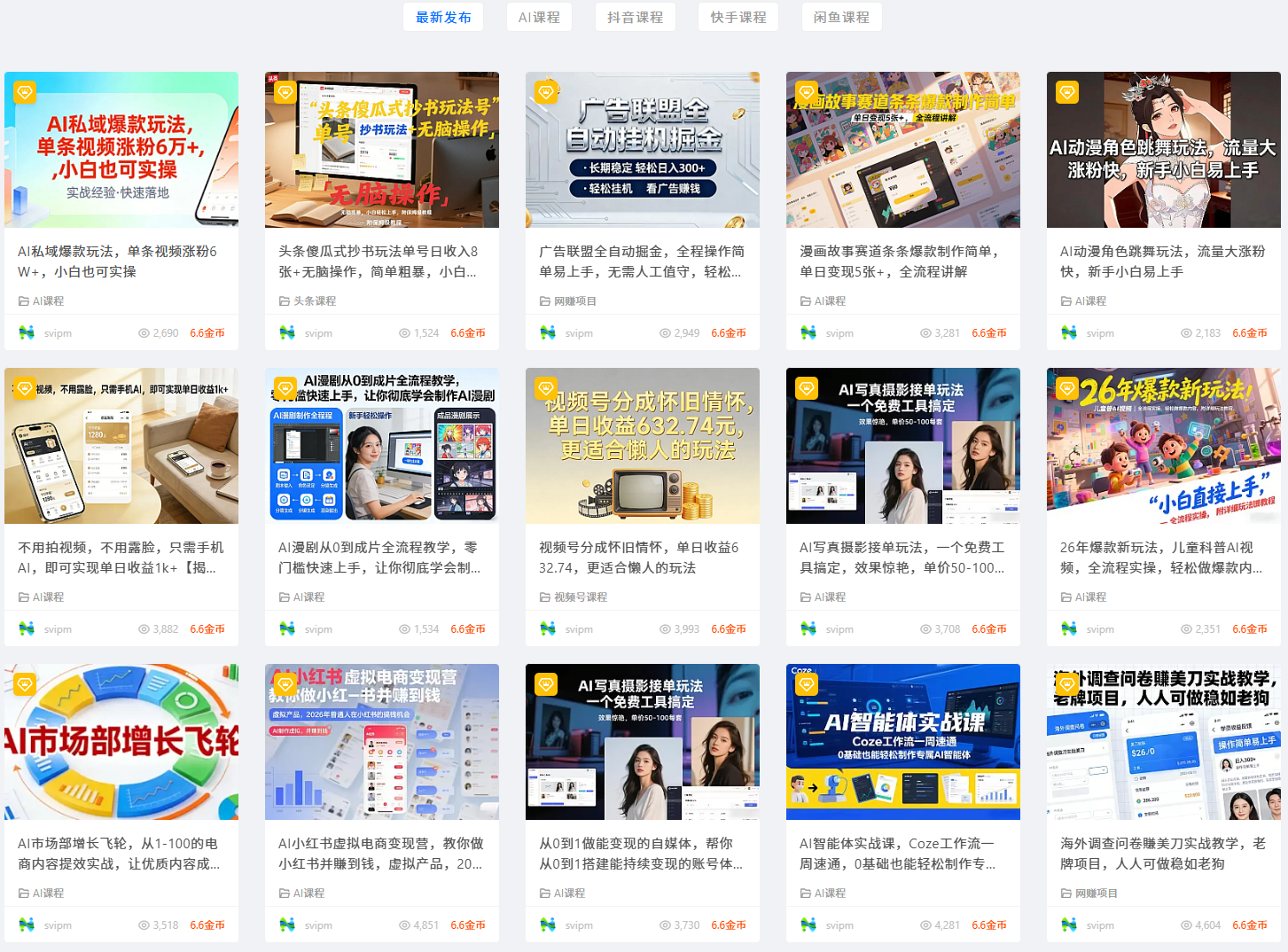View the 漫画故事赛道 course card
This screenshot has height=952, width=1288.
pyautogui.click(x=902, y=151)
